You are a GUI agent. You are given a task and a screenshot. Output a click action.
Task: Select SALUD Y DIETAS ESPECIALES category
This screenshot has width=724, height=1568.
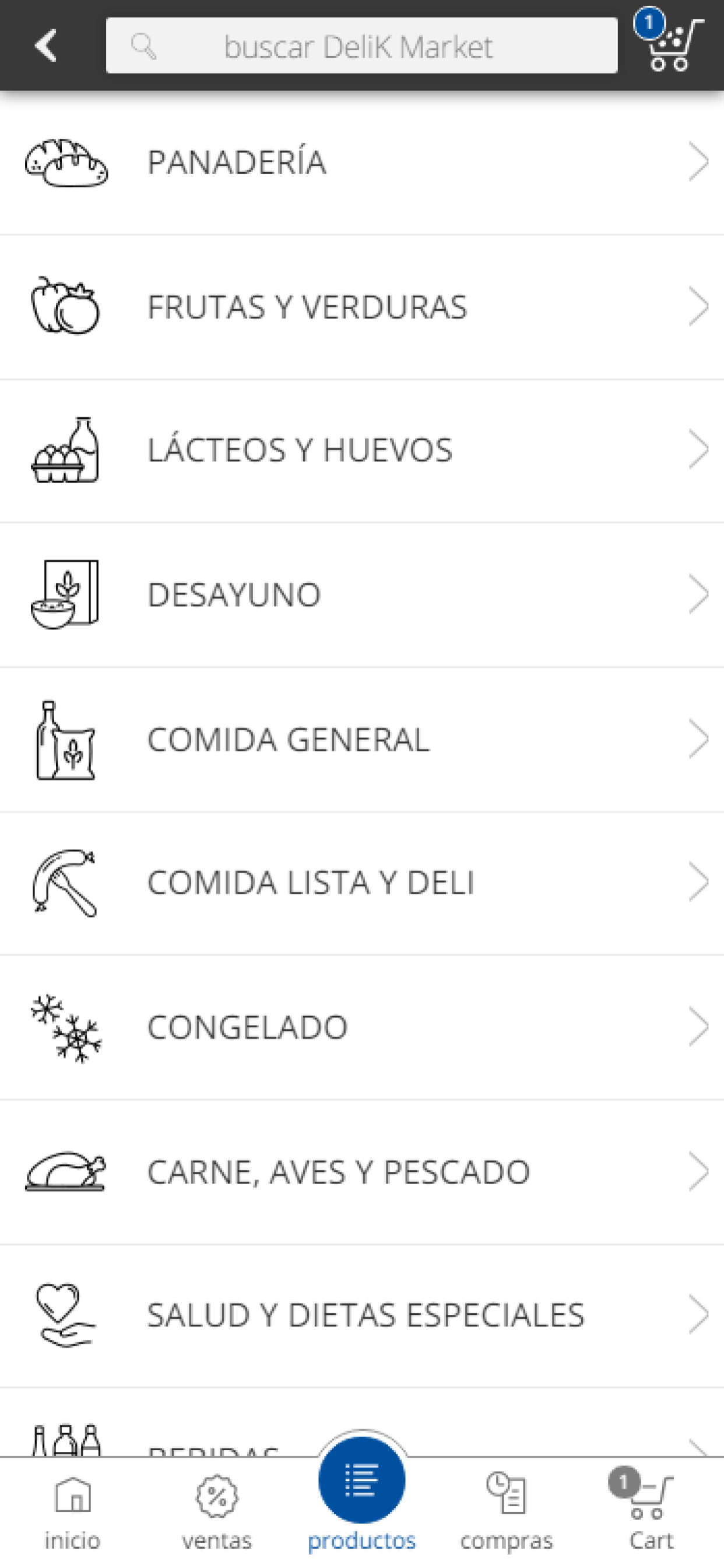[x=362, y=1315]
